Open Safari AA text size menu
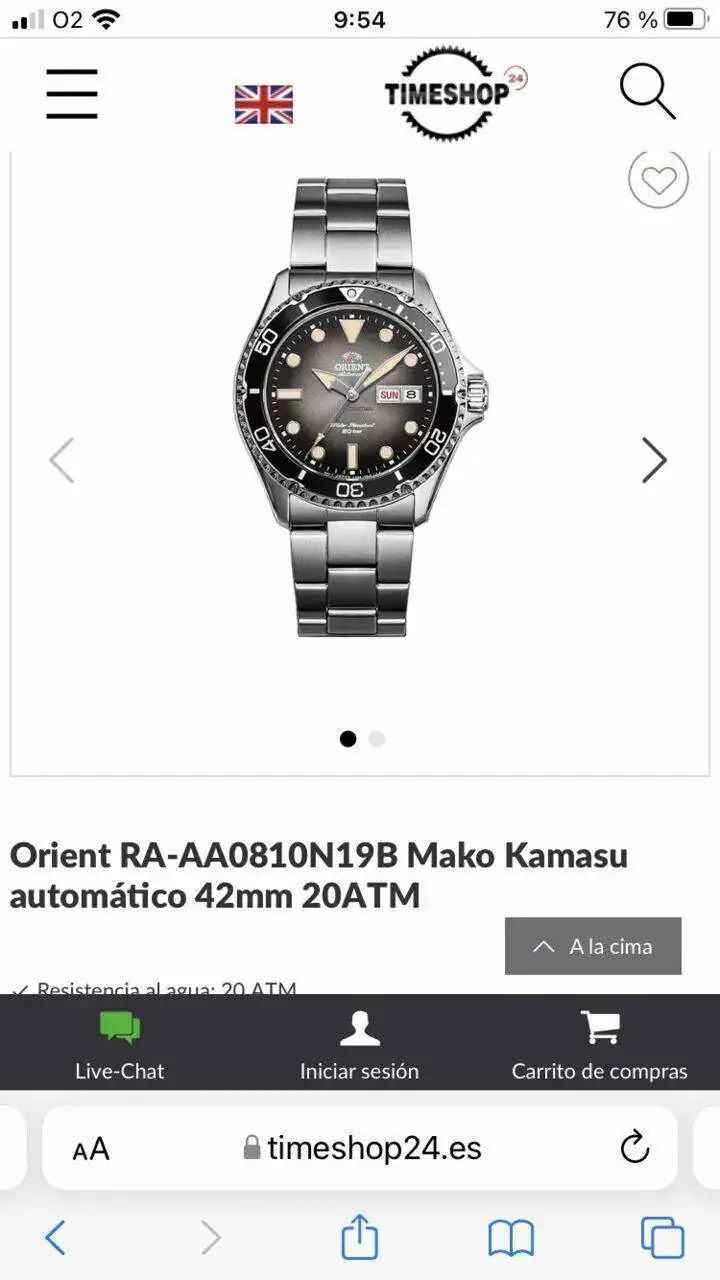Screen dimensions: 720x1280 coord(91,1149)
